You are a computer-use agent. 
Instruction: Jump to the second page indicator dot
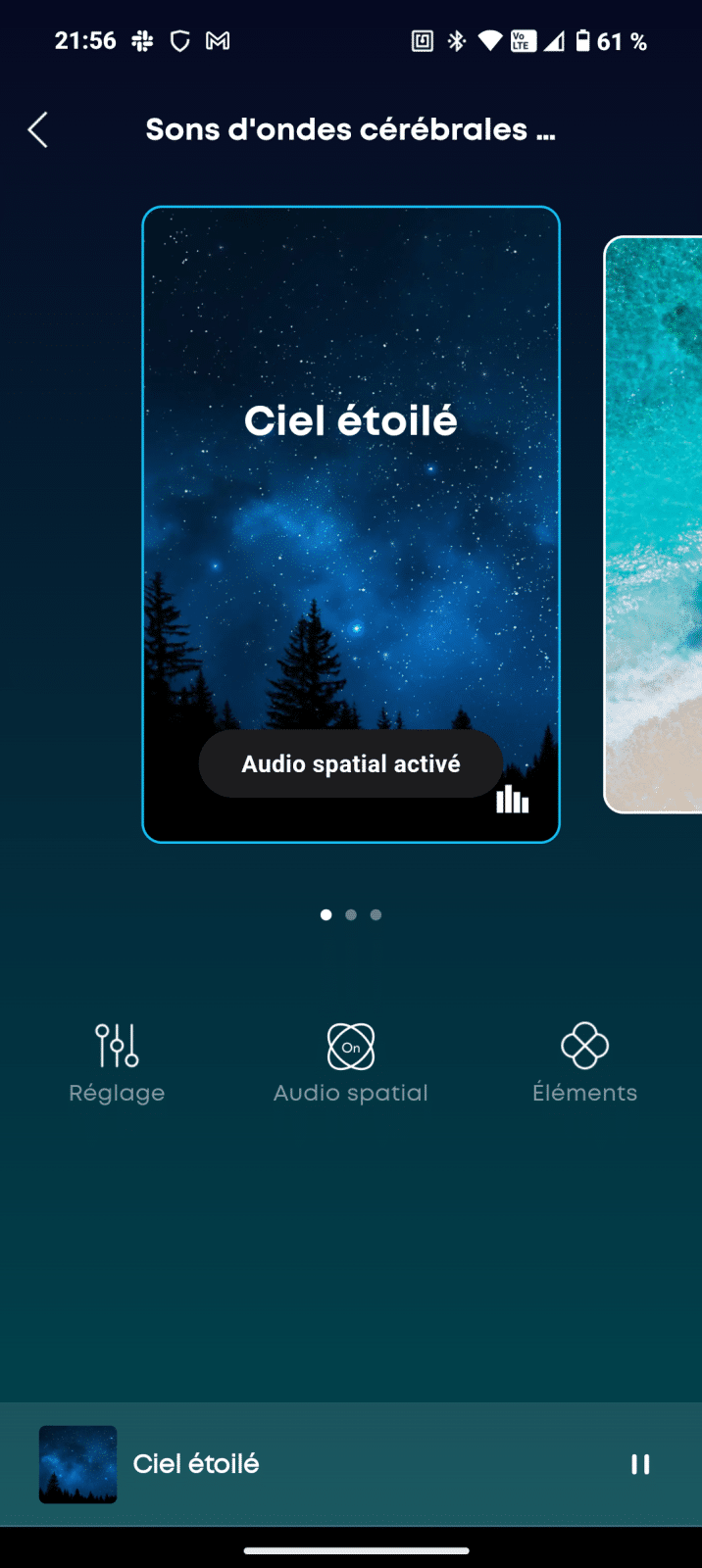[x=351, y=914]
